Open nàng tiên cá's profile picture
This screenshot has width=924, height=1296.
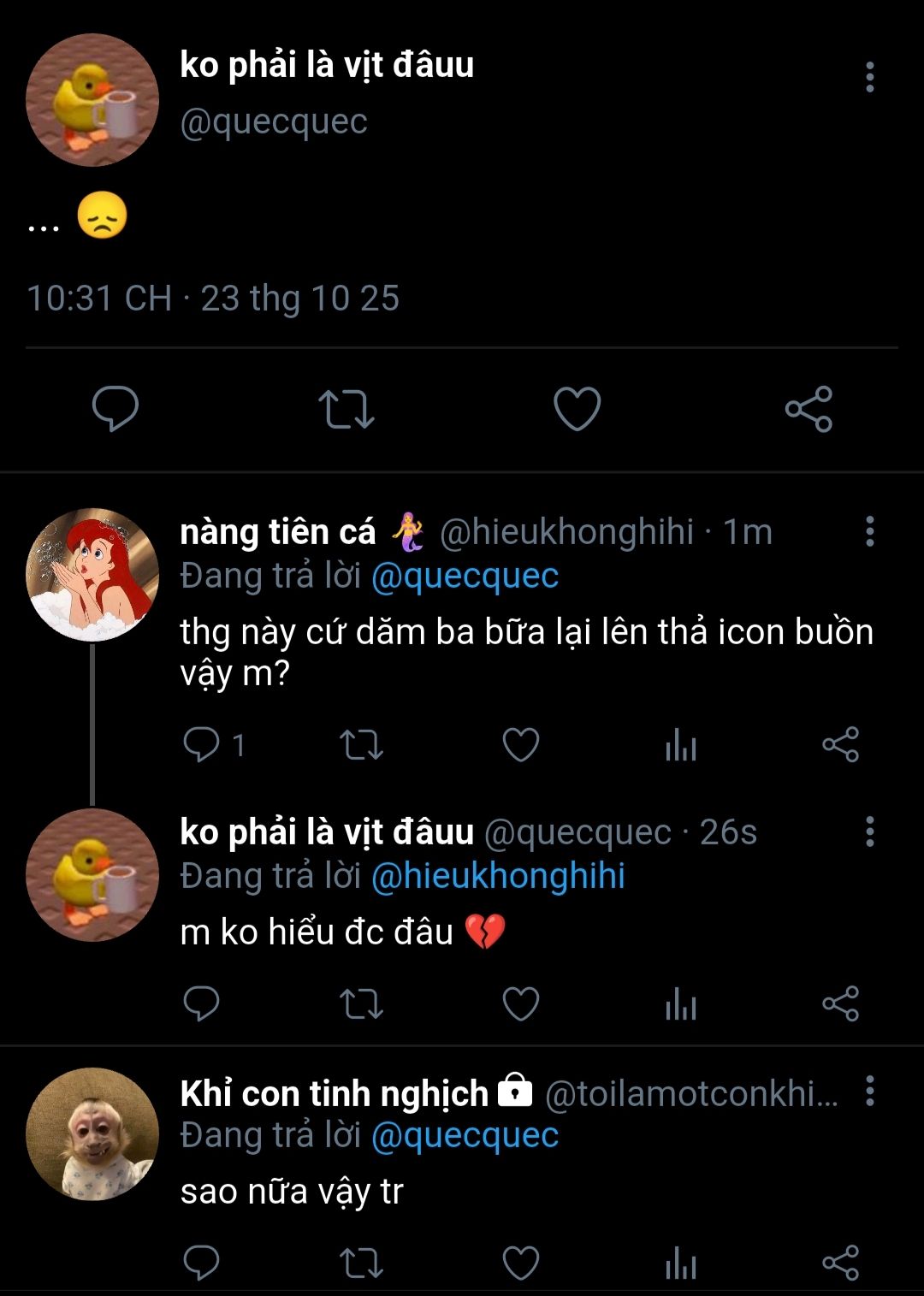tap(92, 575)
